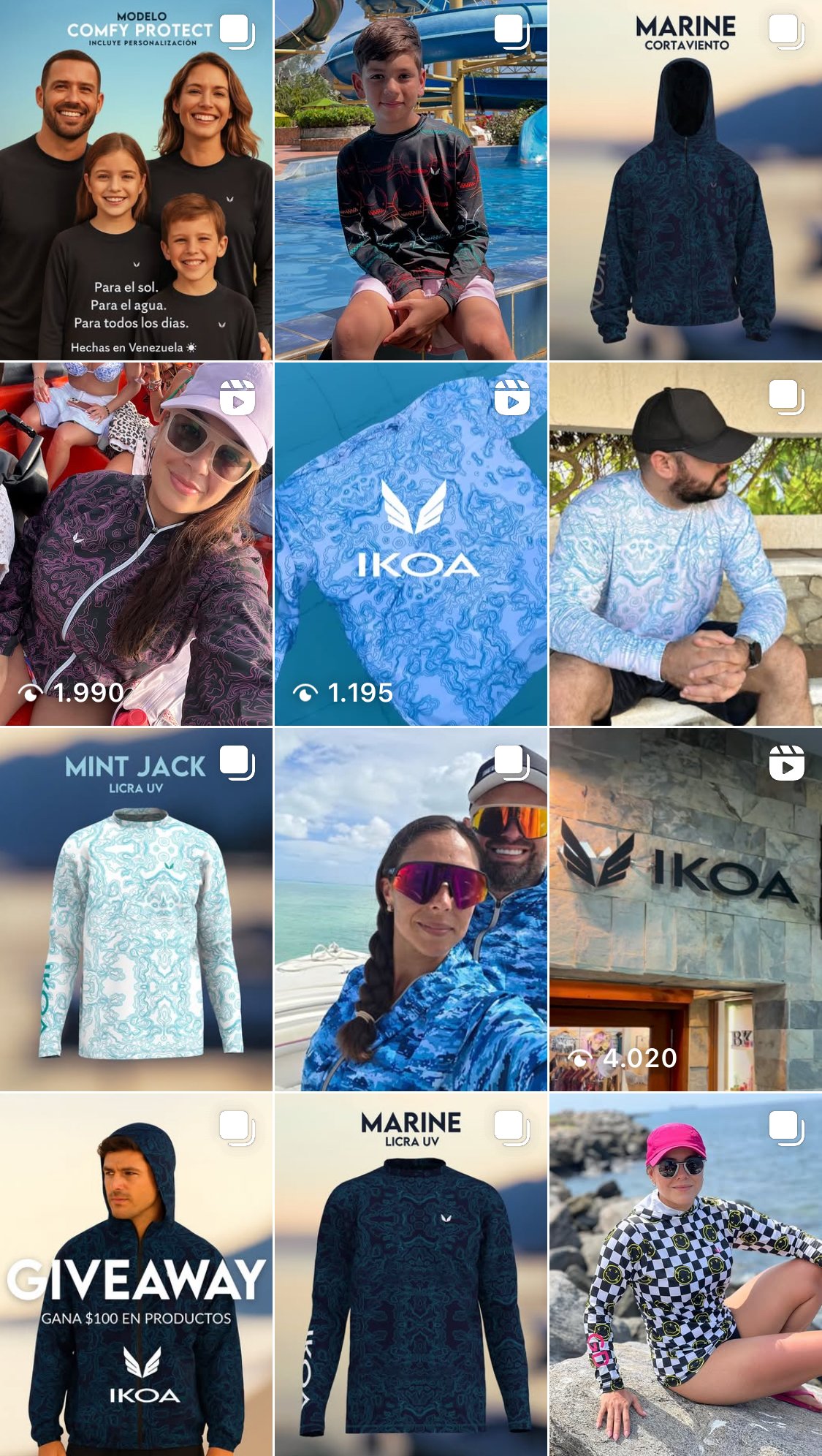
Task: Open the checkered smiley shirt woman post
Action: pyautogui.click(x=685, y=1275)
